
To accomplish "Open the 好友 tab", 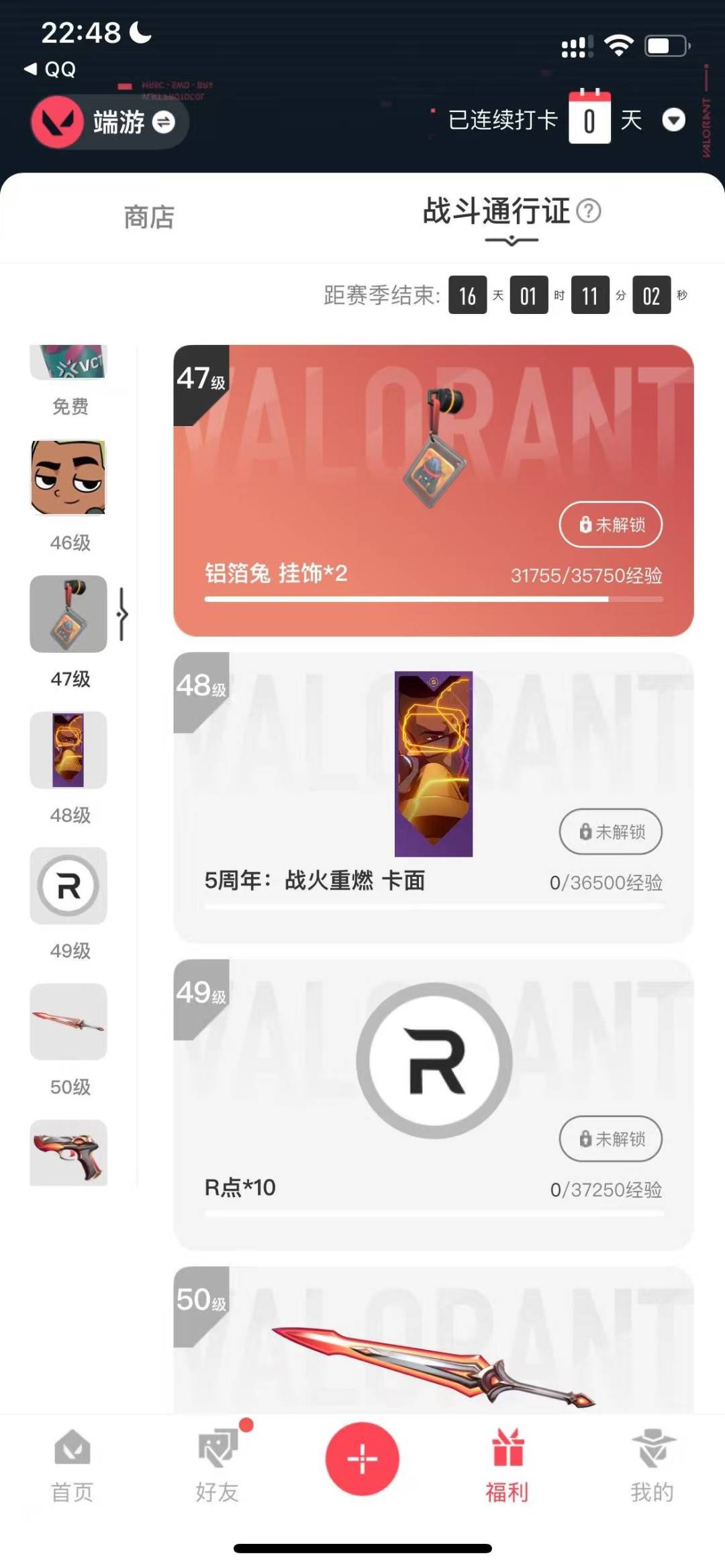I will click(217, 1466).
